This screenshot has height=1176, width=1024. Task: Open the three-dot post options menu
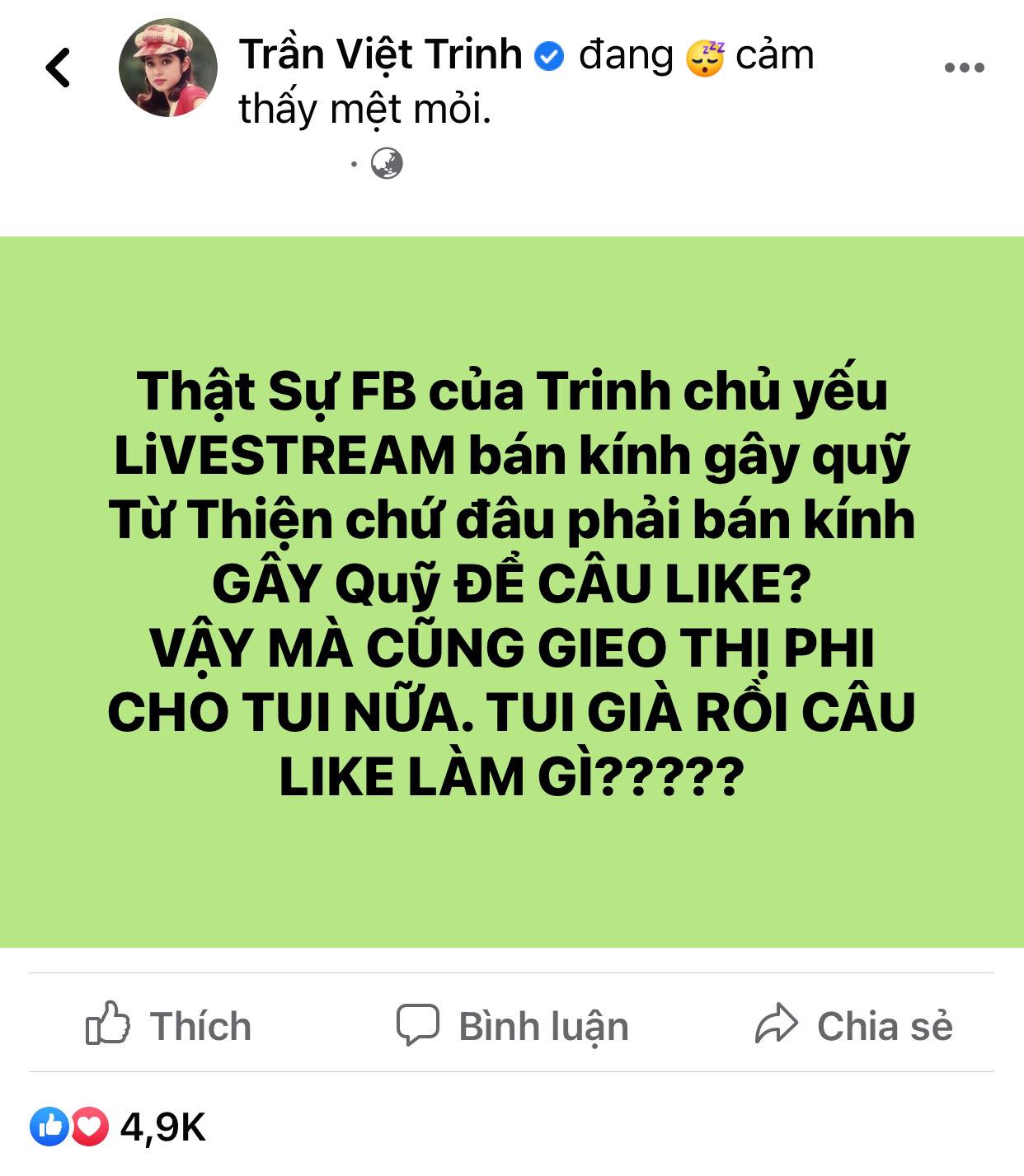click(x=964, y=68)
